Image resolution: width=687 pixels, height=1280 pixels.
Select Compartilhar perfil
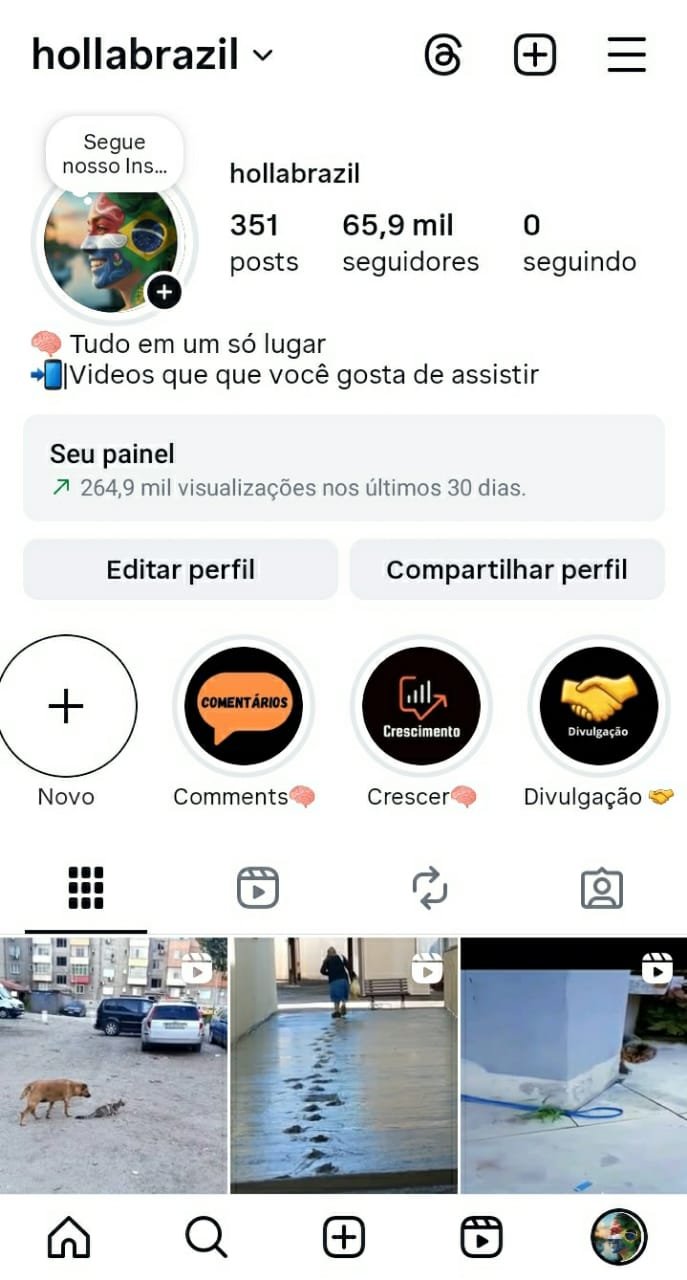[x=507, y=570]
